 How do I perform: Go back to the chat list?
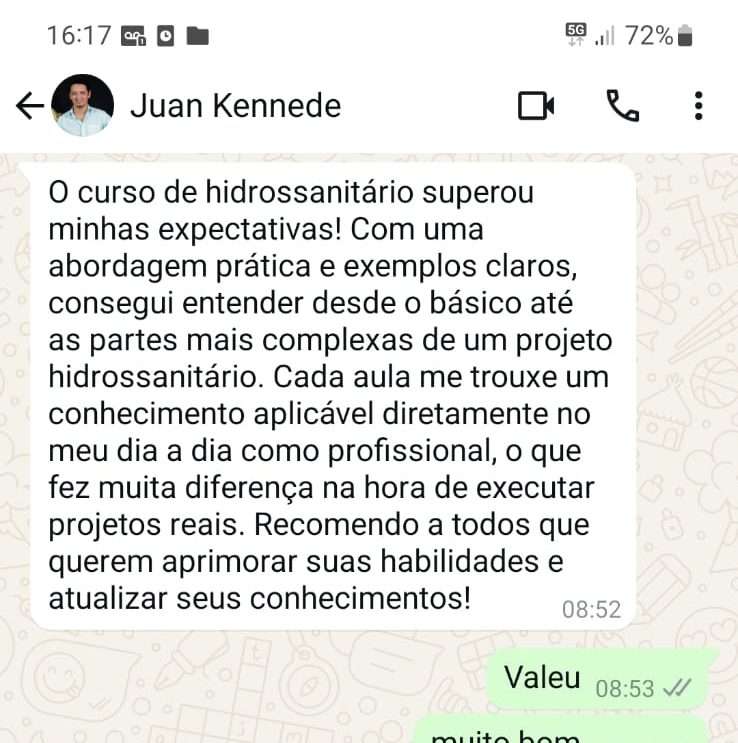coord(29,106)
